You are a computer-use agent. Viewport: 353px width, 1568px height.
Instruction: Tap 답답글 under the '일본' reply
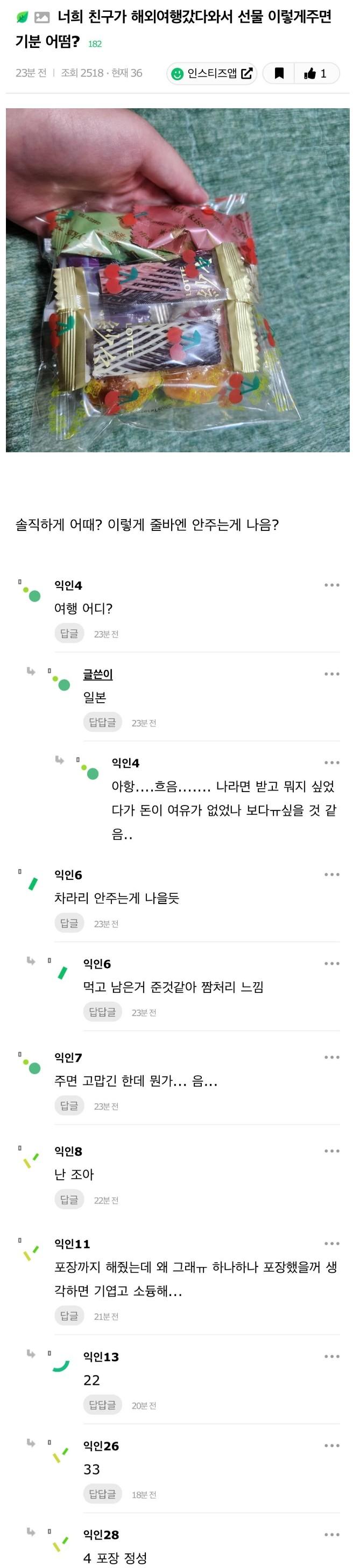pyautogui.click(x=102, y=723)
